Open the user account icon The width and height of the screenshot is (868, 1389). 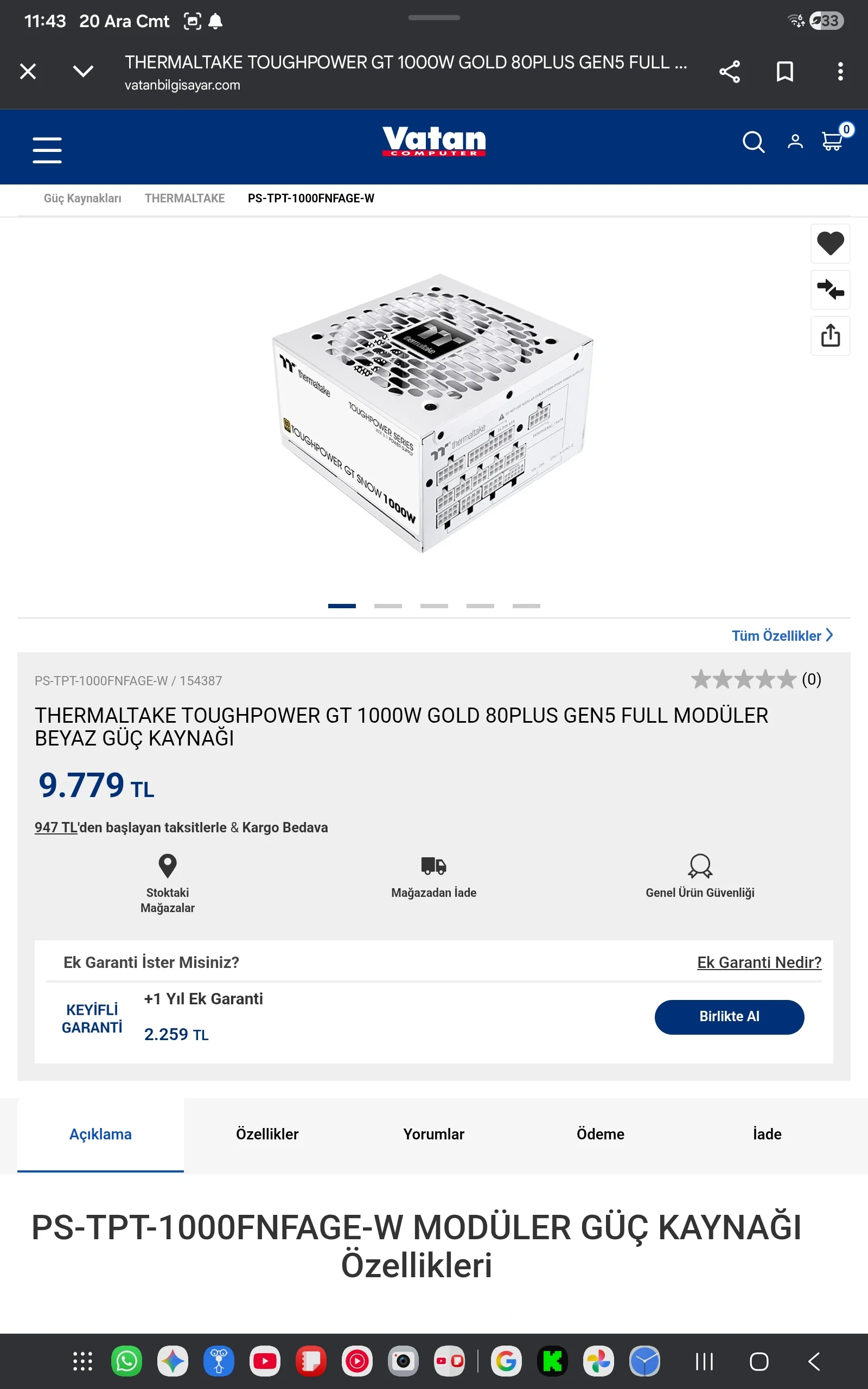coord(795,142)
